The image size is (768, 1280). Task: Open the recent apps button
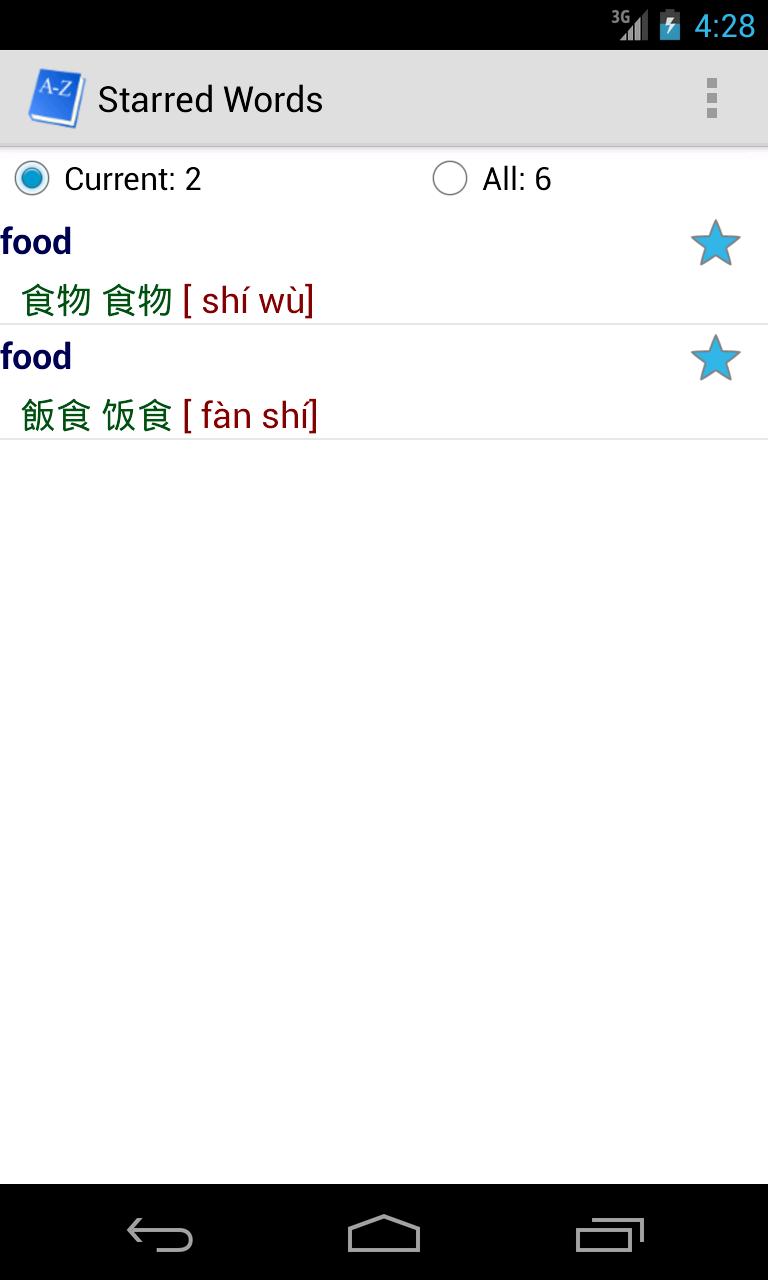(608, 1235)
